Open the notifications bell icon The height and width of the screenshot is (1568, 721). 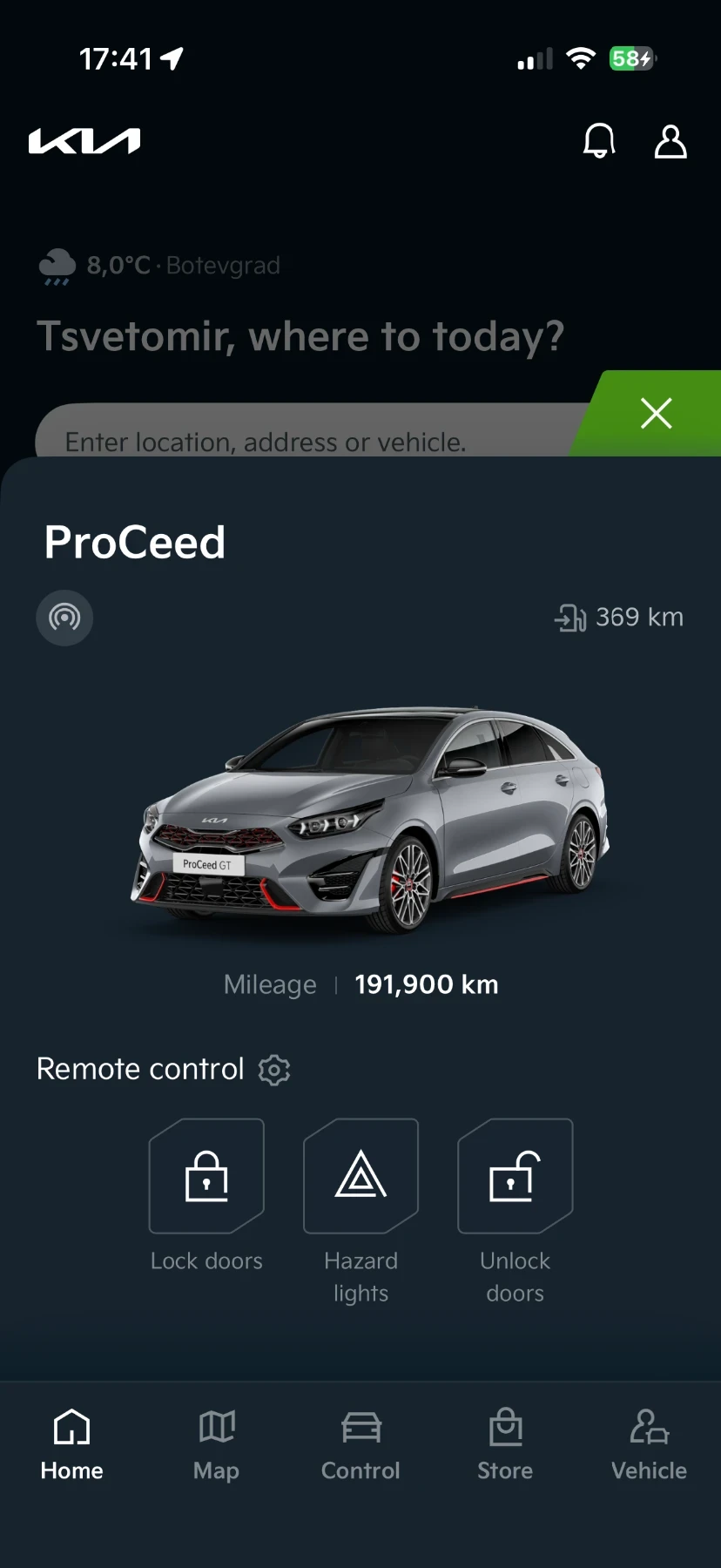(x=599, y=141)
